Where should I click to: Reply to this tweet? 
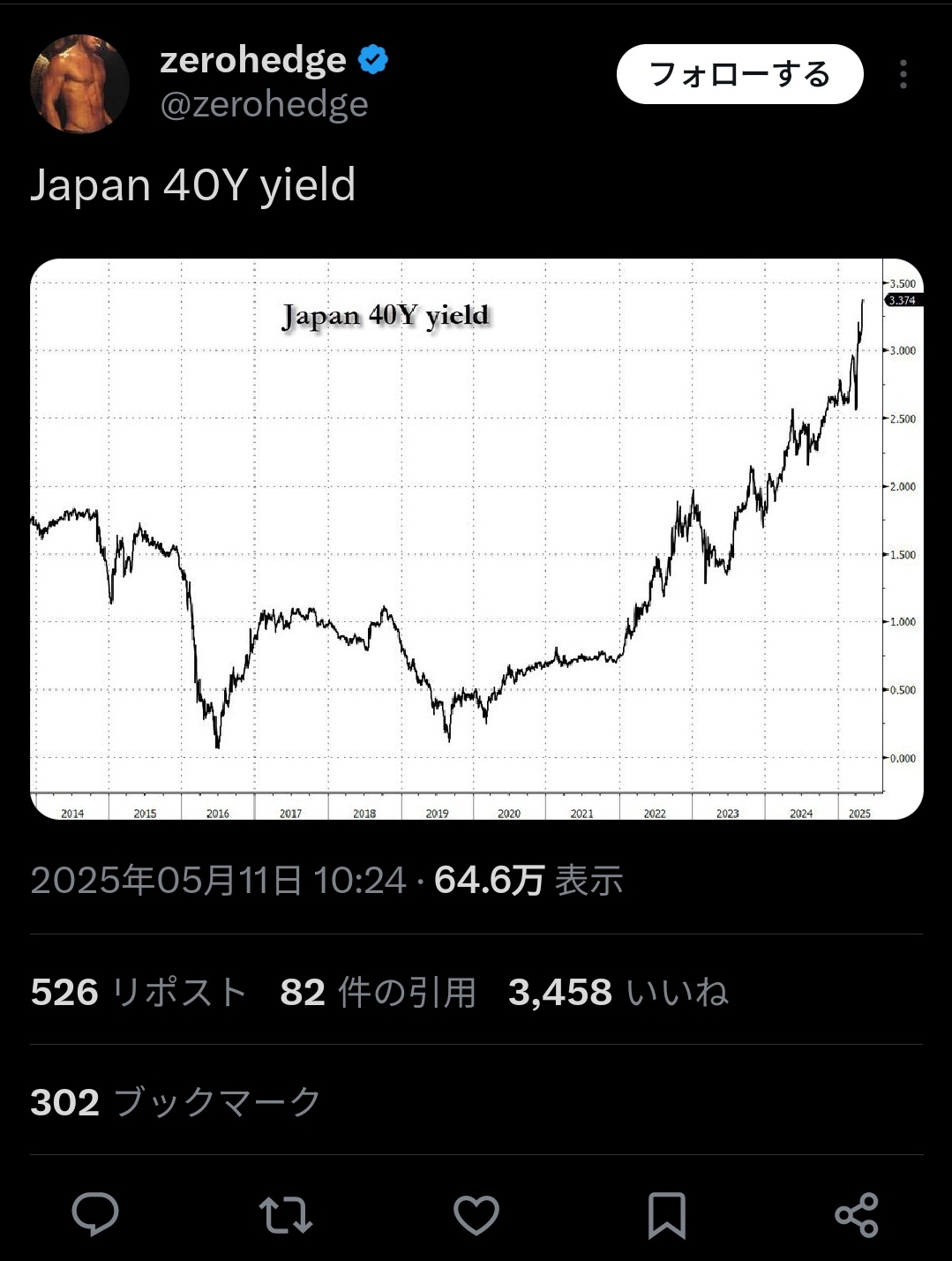(95, 1214)
